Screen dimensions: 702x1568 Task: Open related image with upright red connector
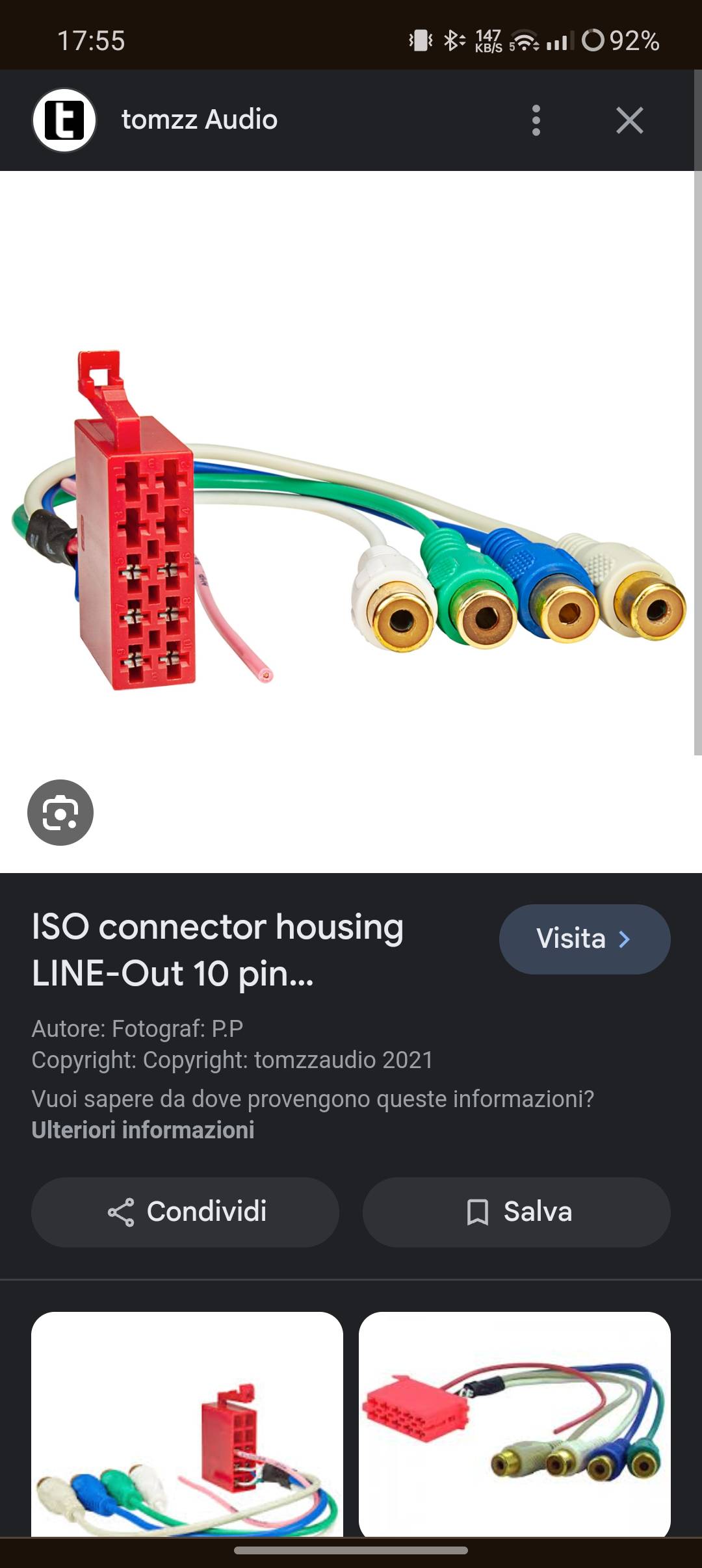(x=187, y=1424)
